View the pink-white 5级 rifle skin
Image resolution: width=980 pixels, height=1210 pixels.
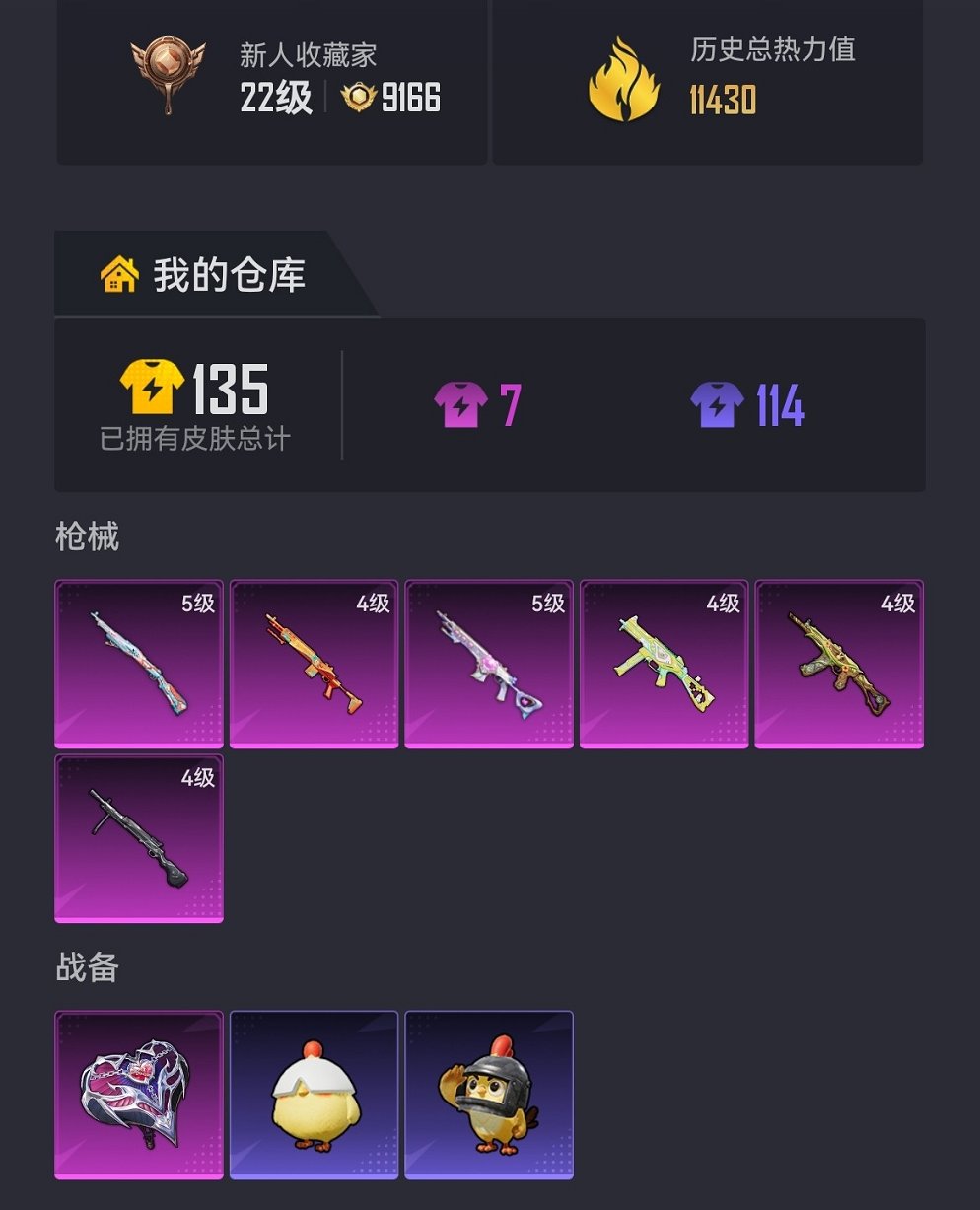coord(489,664)
